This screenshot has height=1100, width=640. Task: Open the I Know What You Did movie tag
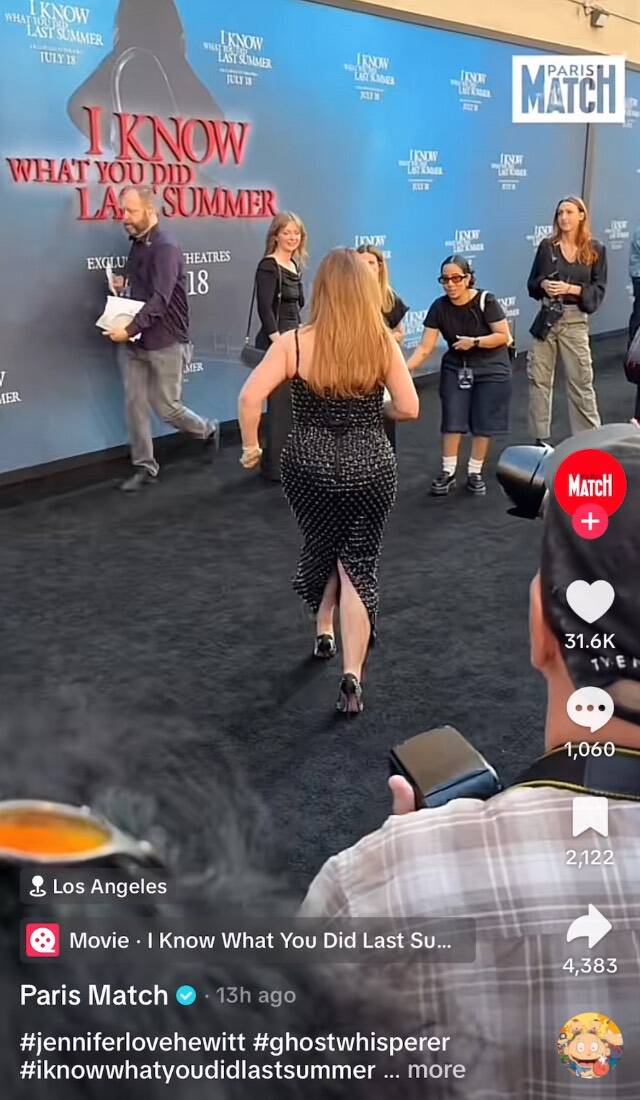(248, 940)
